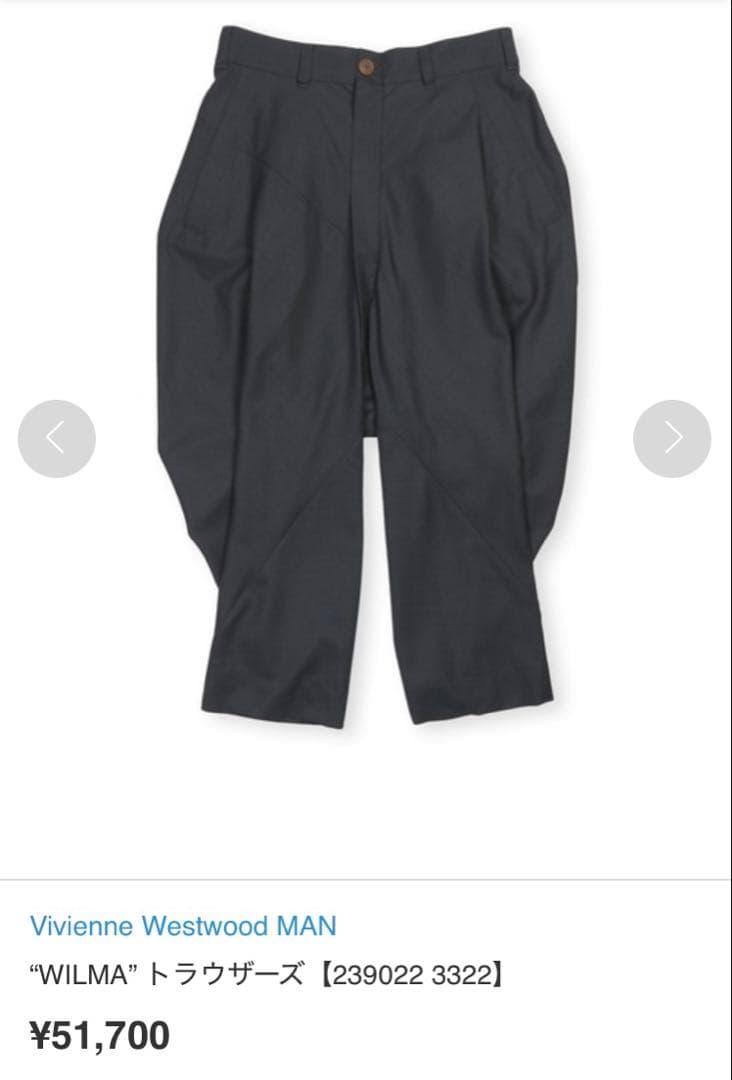Screen dimensions: 732x1080
Task: Open the Vivienne Westwood MAN brand link
Action: [183, 925]
